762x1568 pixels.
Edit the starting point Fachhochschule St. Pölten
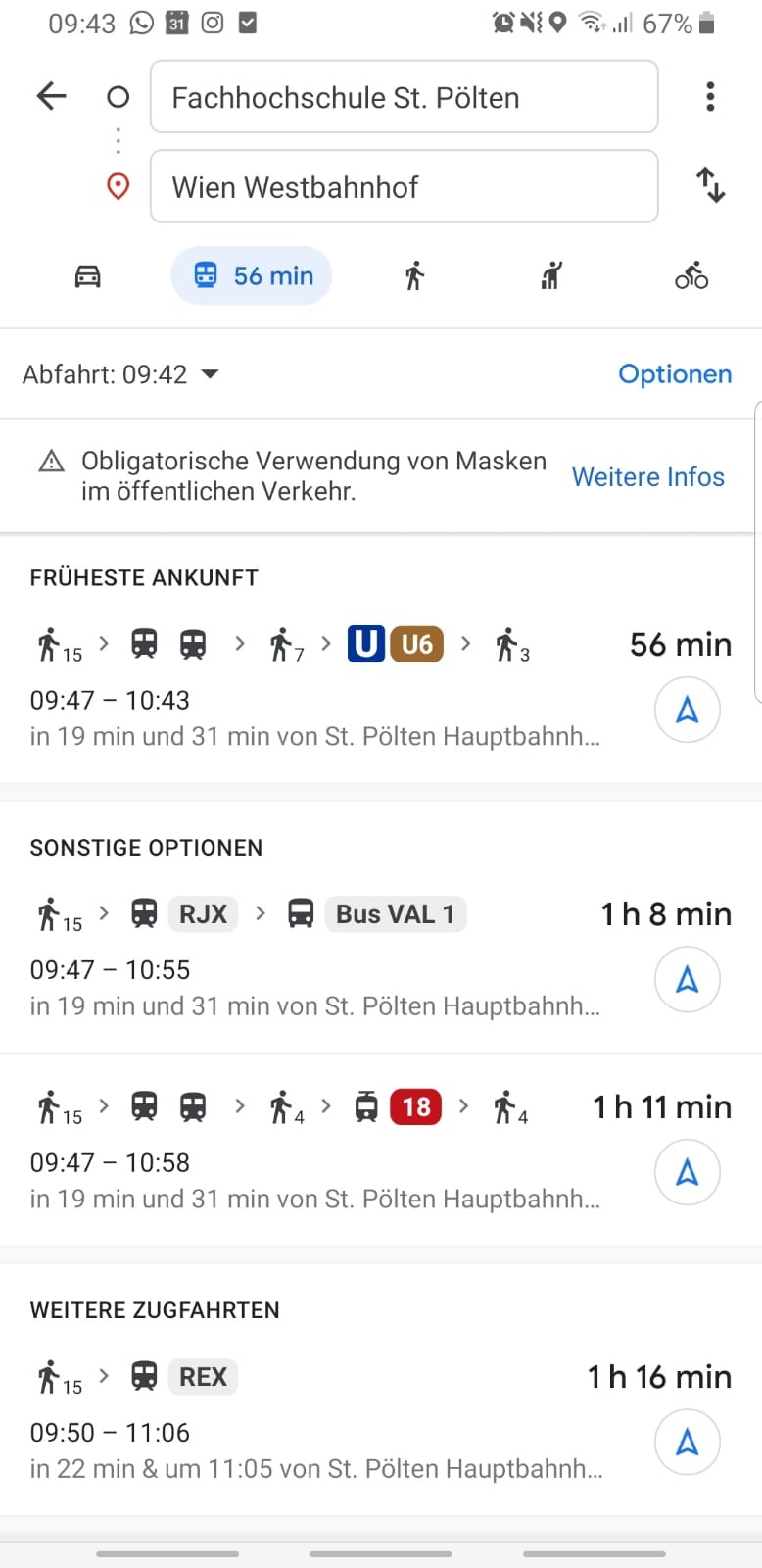tap(404, 96)
